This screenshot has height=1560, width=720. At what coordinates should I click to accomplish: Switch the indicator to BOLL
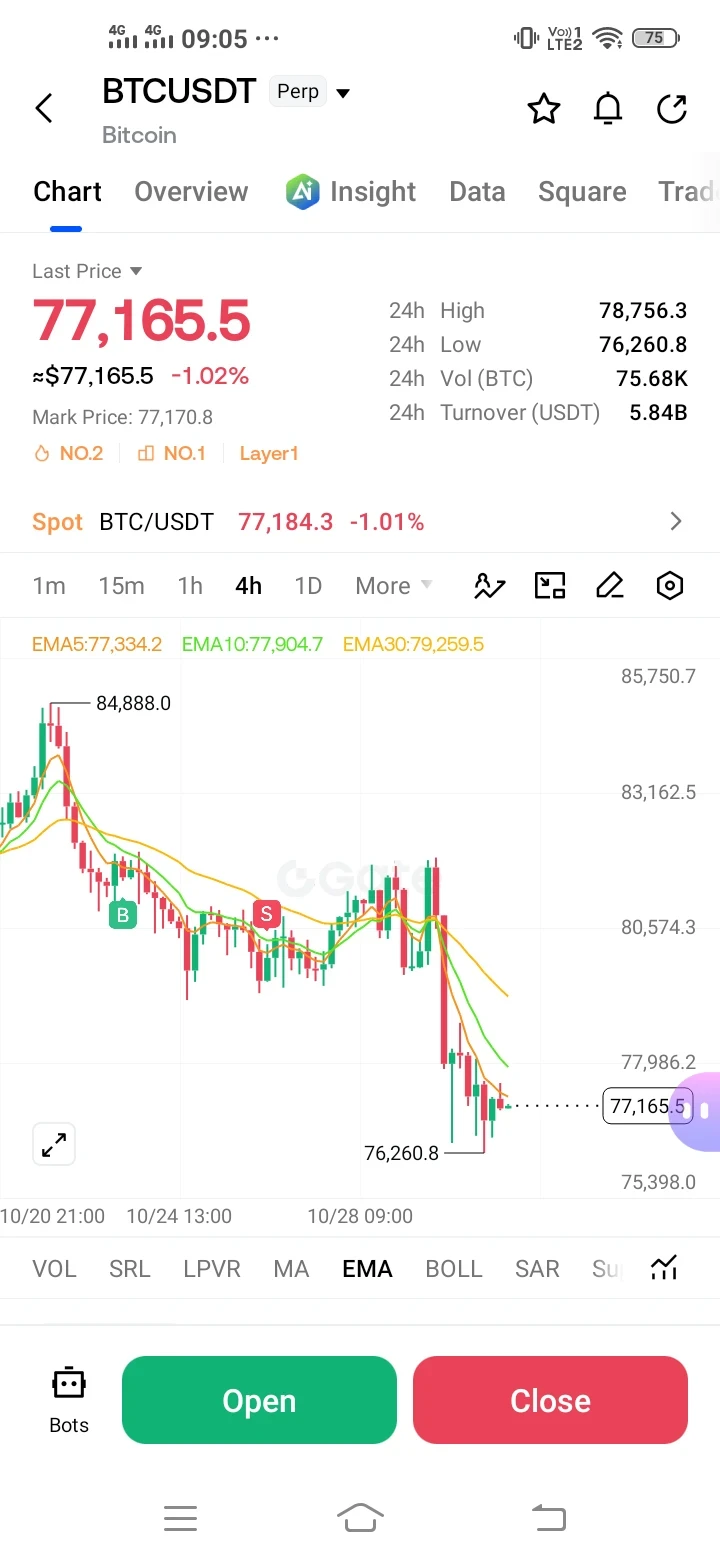coord(454,1269)
